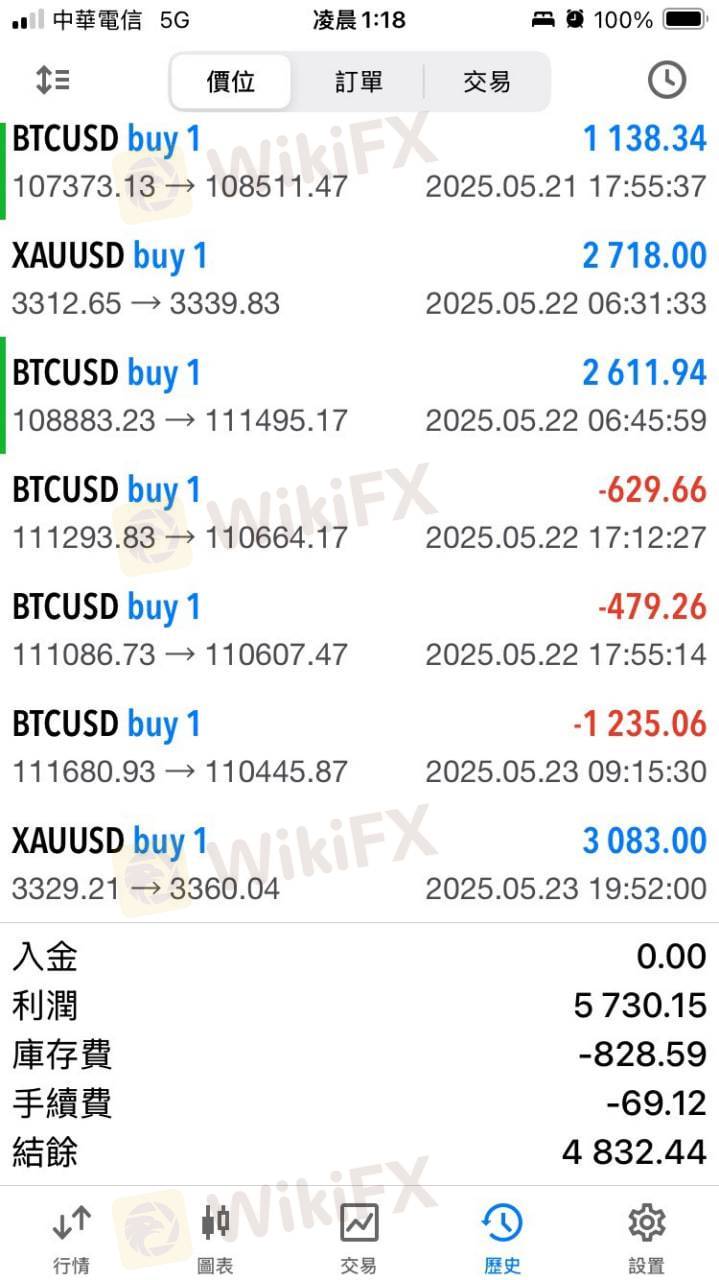Open XAUUSD trade with 2 718.00 profit

(x=359, y=278)
